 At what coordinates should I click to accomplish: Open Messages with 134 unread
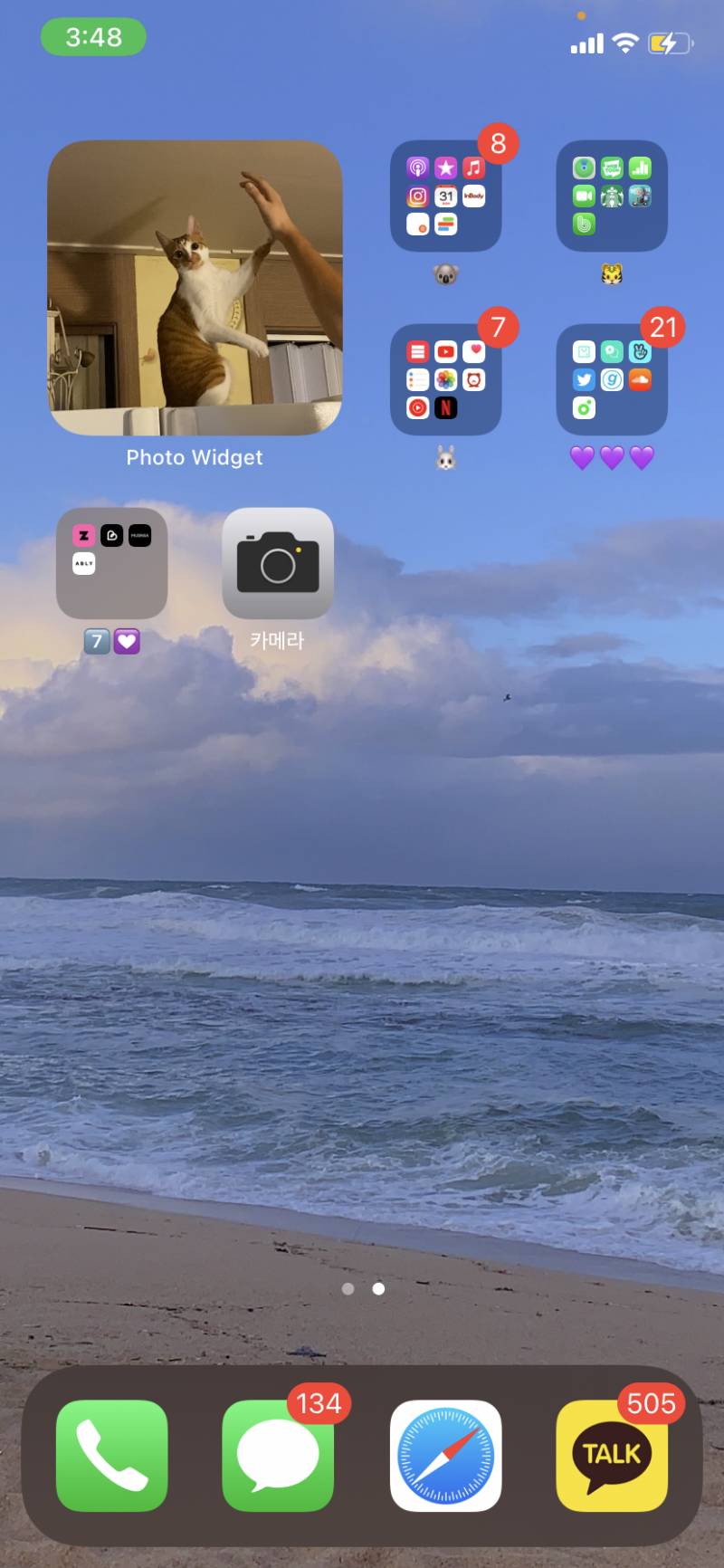coord(278,1456)
